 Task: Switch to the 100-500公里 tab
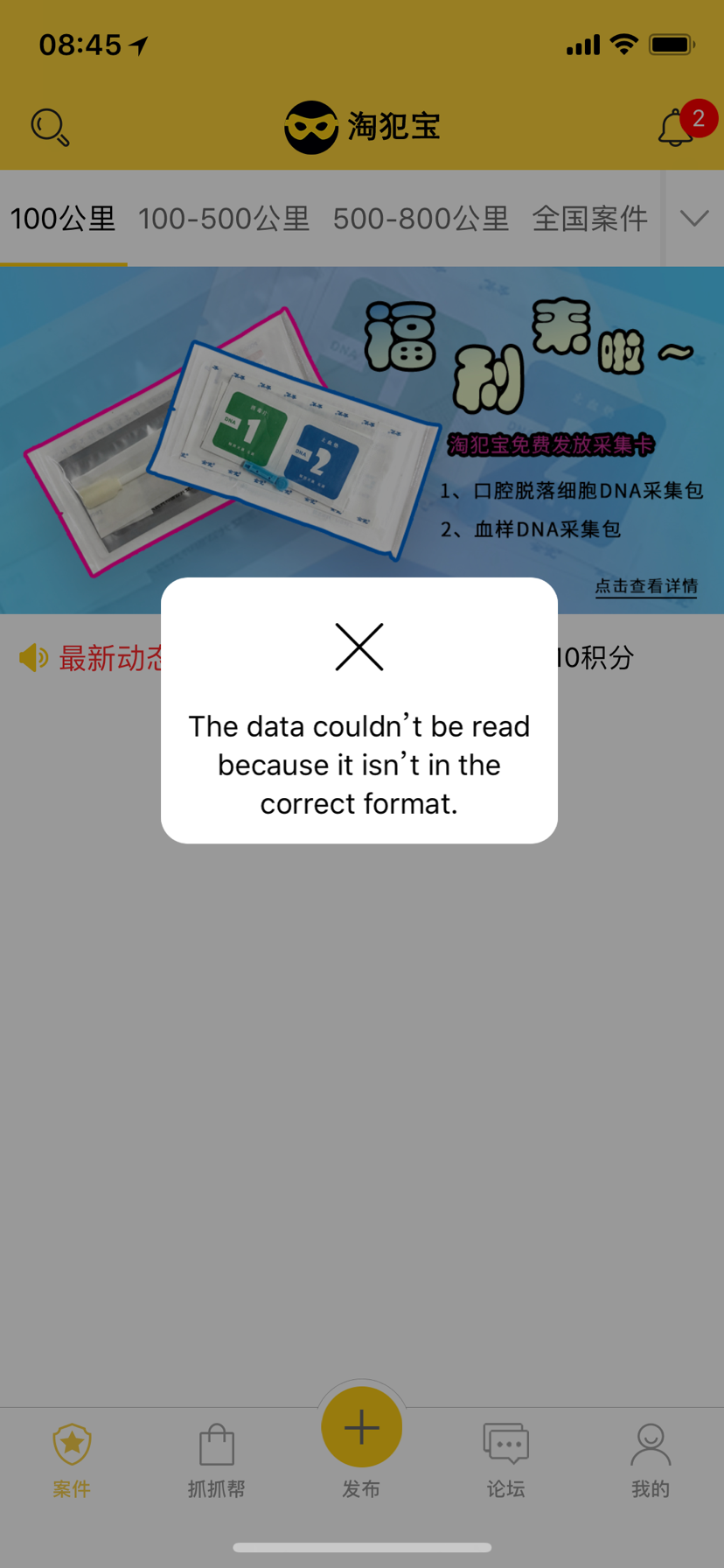(x=224, y=219)
